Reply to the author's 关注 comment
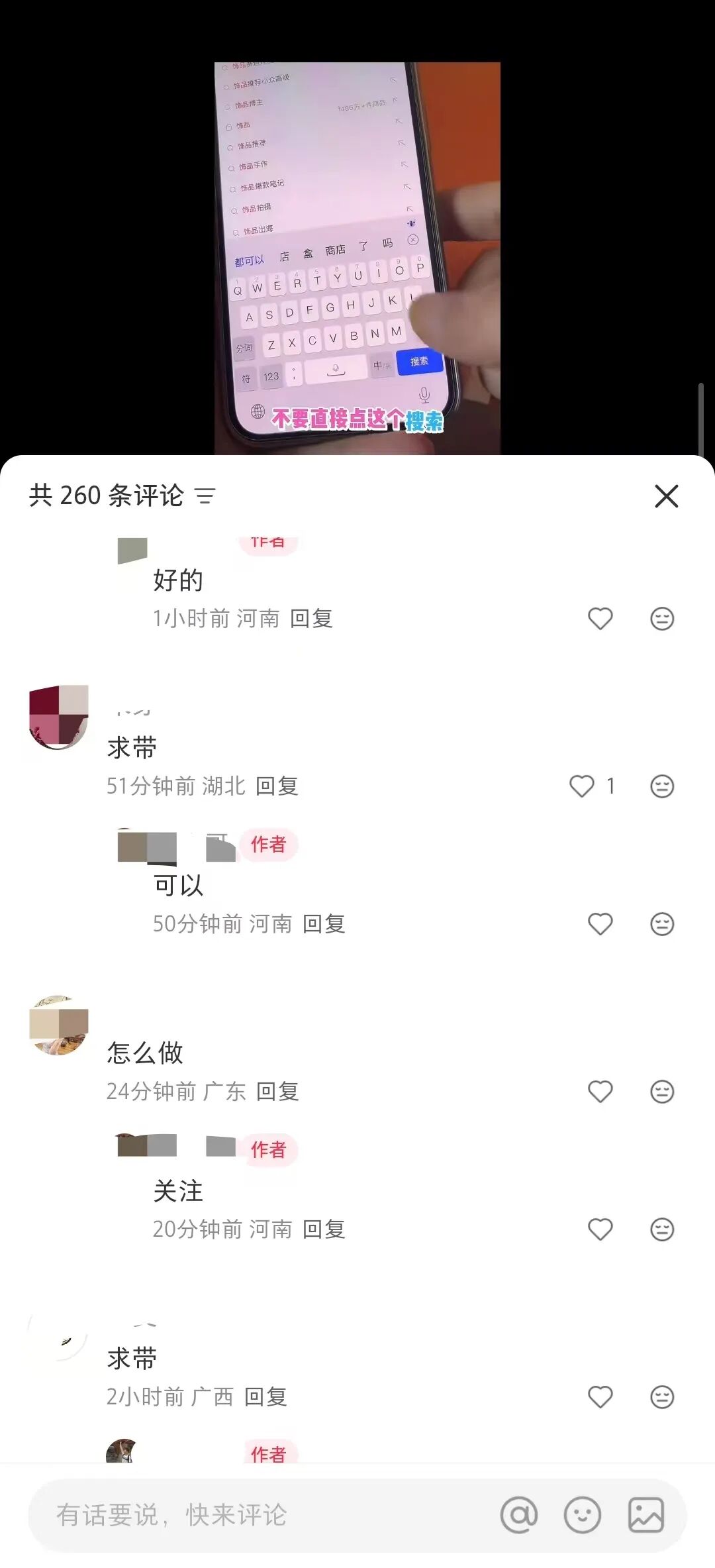 [x=324, y=1229]
